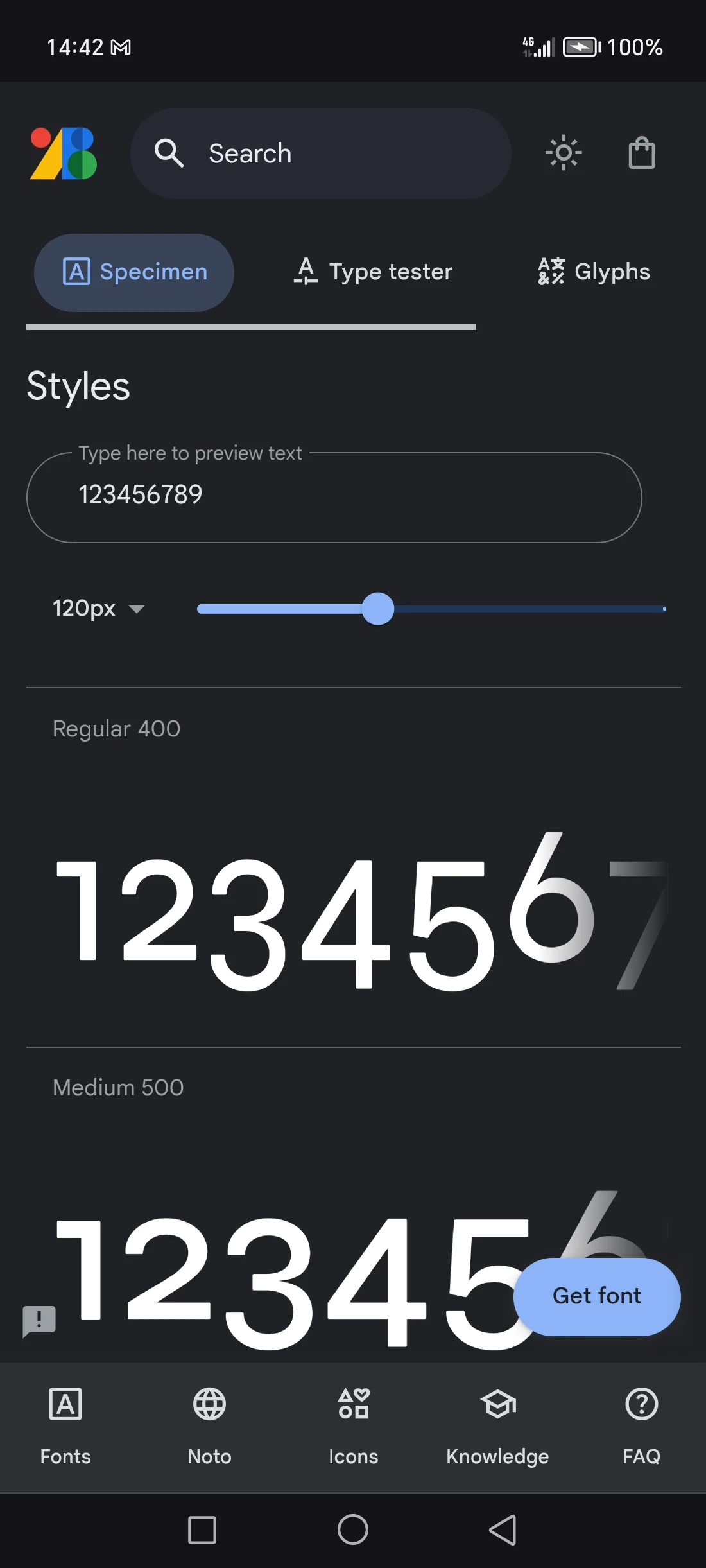Open recent apps with the square button

(202, 1529)
